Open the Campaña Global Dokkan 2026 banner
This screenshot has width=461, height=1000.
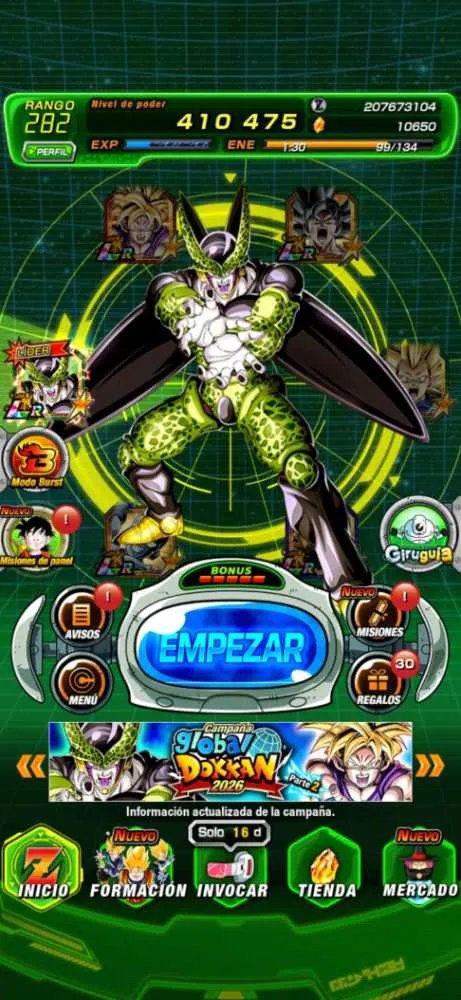tap(230, 761)
